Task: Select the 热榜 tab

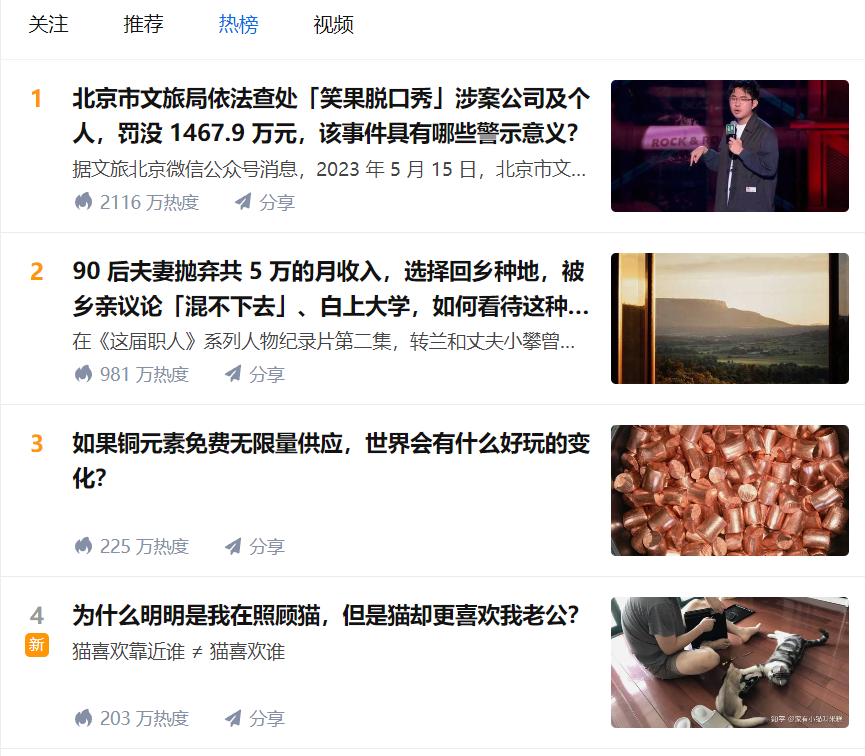Action: pyautogui.click(x=238, y=25)
